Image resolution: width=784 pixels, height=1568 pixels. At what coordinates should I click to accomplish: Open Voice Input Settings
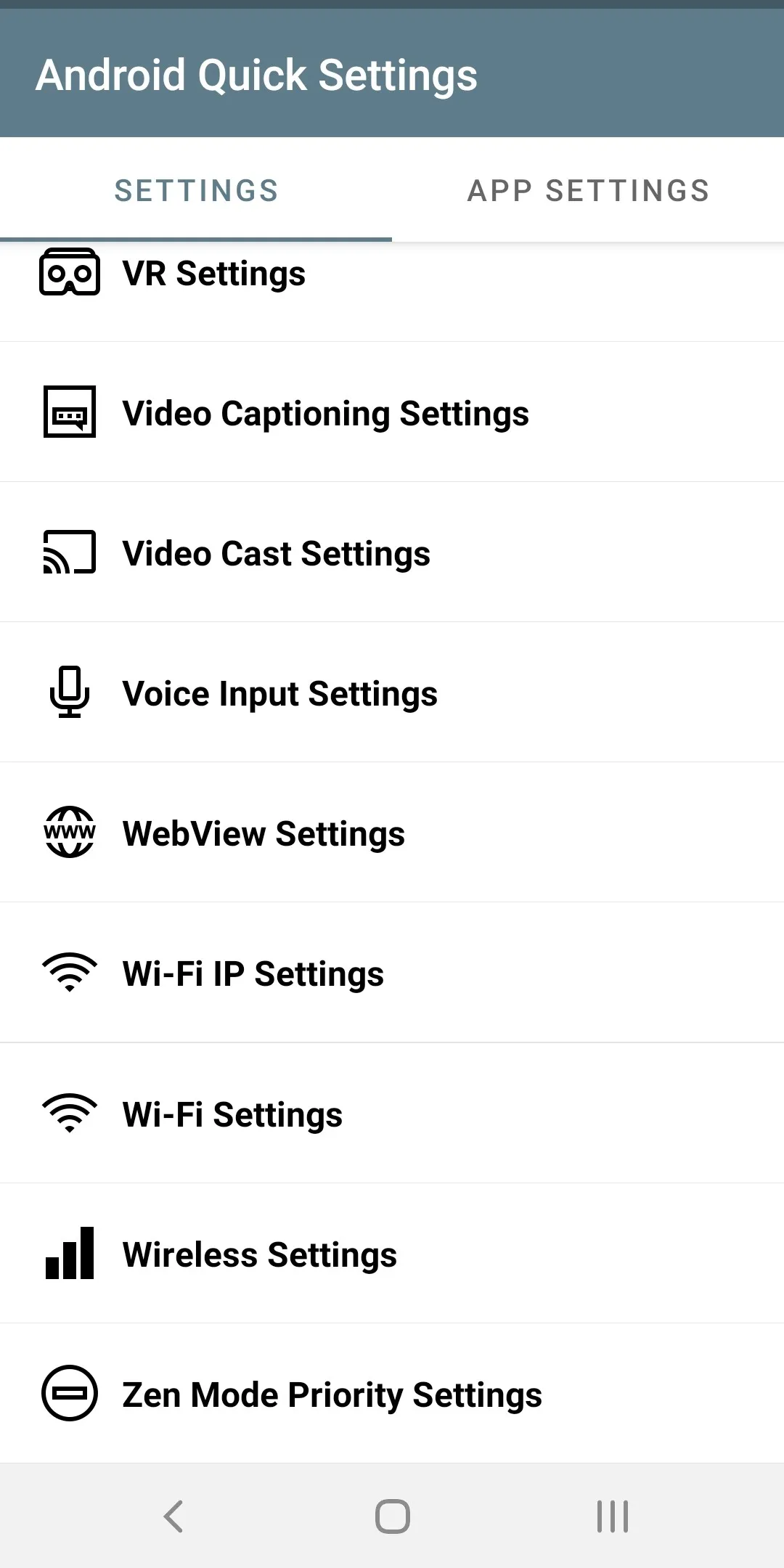pyautogui.click(x=279, y=693)
